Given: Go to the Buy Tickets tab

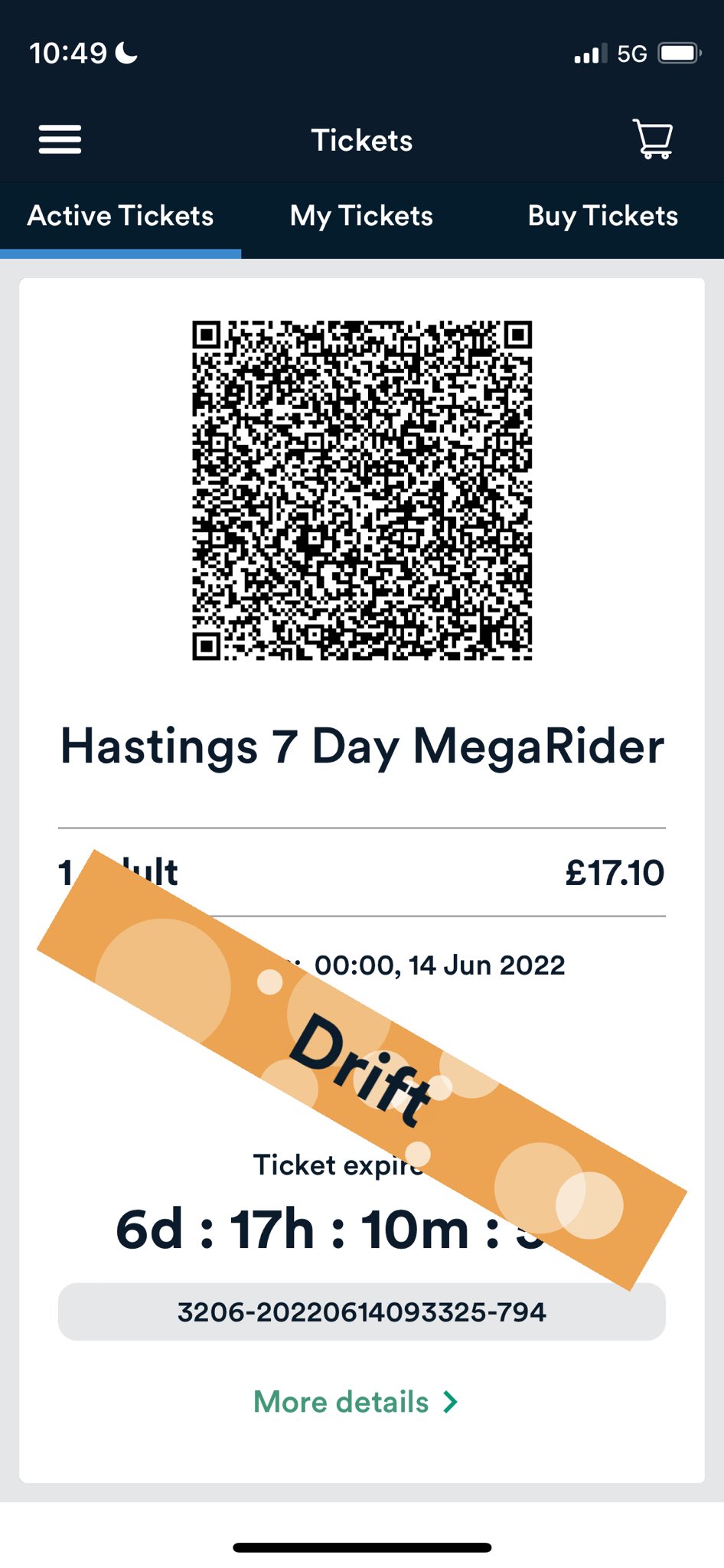Looking at the screenshot, I should tap(602, 217).
